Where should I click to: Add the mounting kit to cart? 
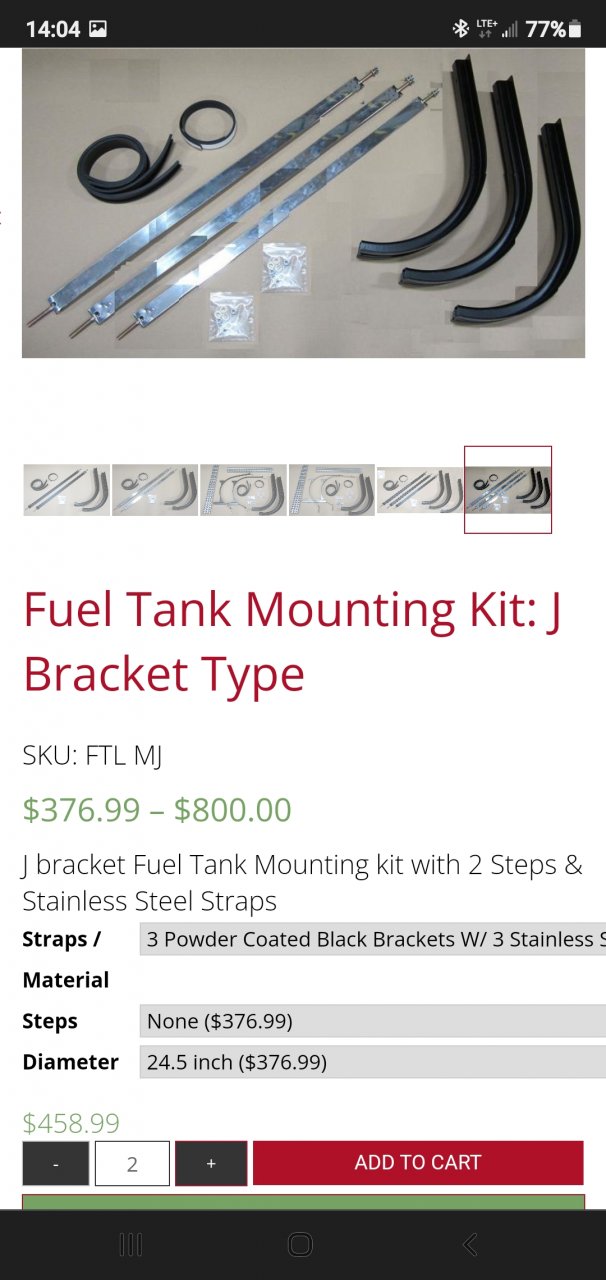click(418, 1163)
